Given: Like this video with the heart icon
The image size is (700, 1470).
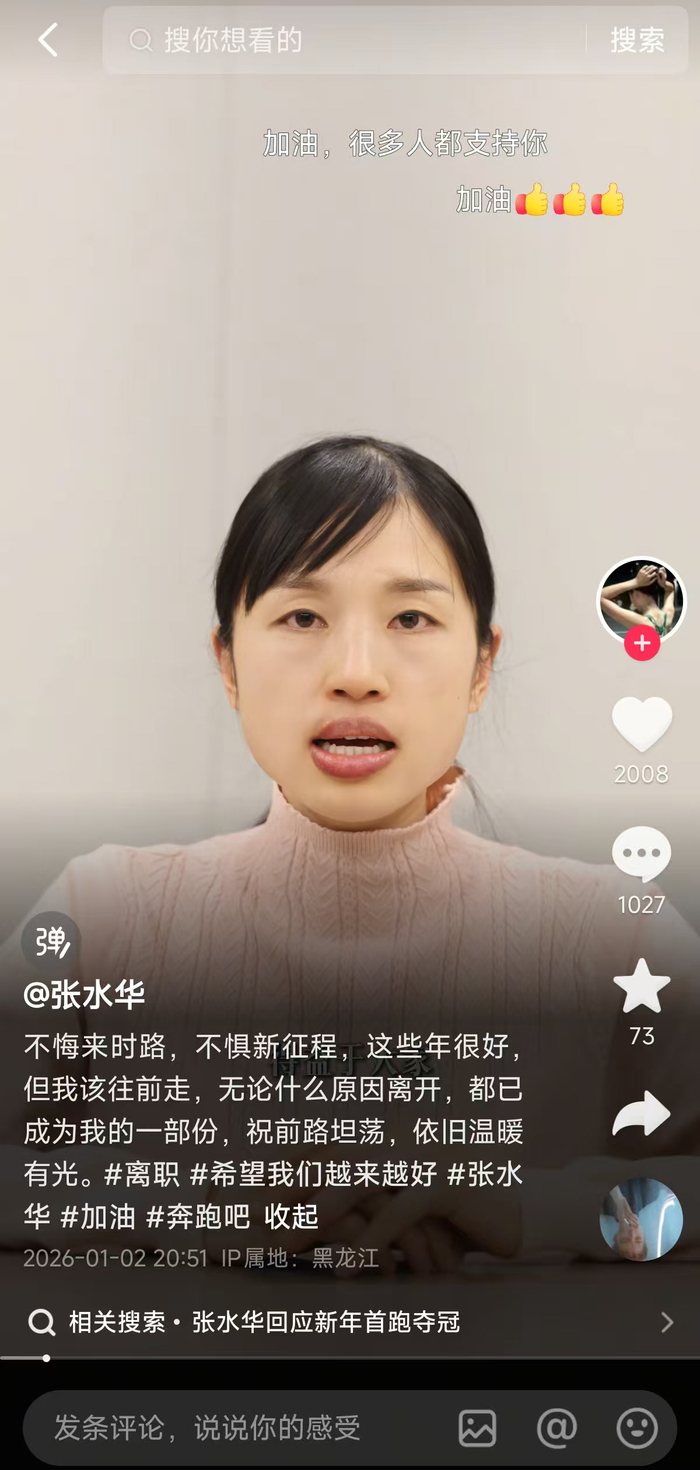Looking at the screenshot, I should [x=641, y=724].
